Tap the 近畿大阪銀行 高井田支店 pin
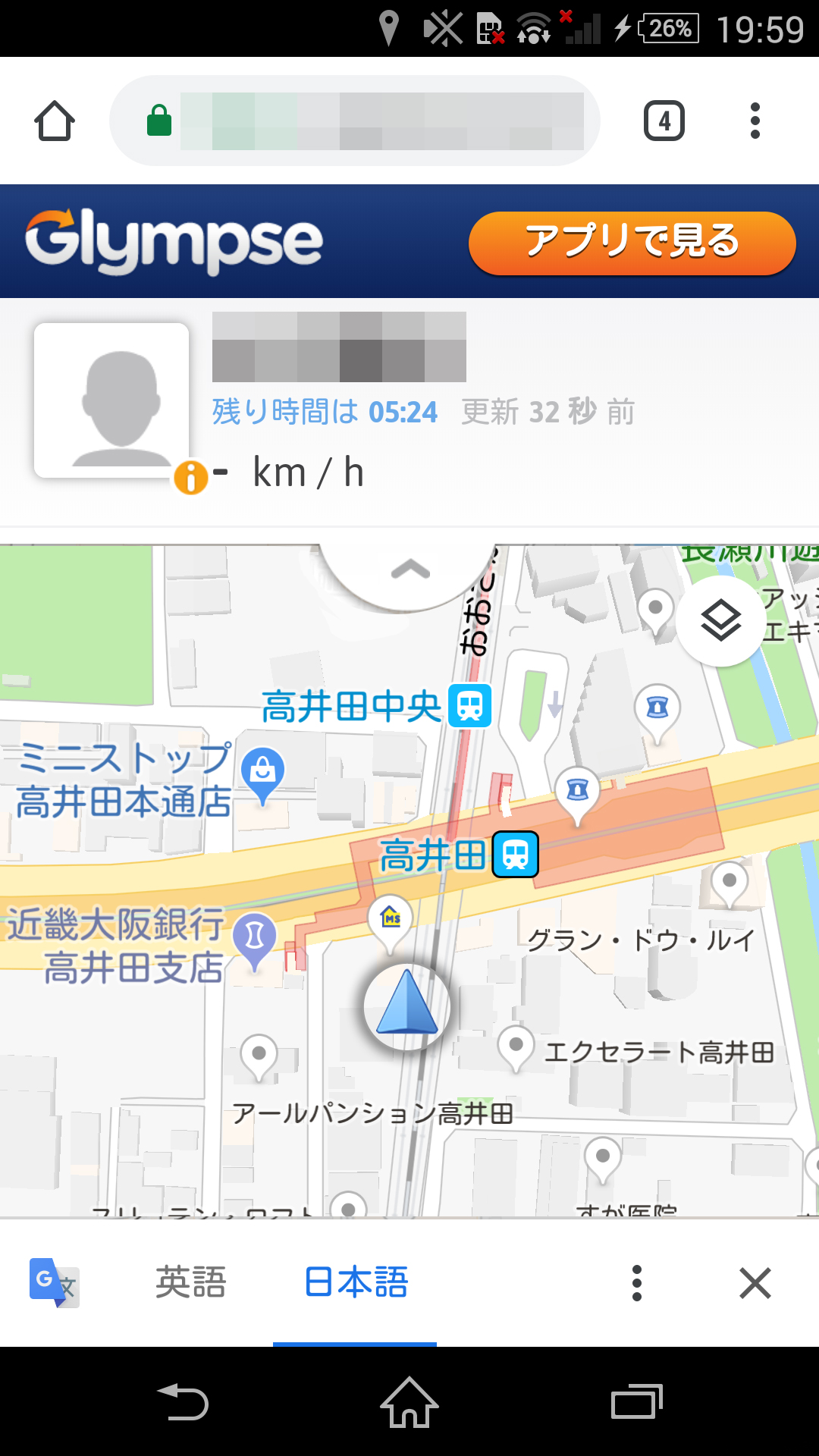819x1456 pixels. [255, 938]
